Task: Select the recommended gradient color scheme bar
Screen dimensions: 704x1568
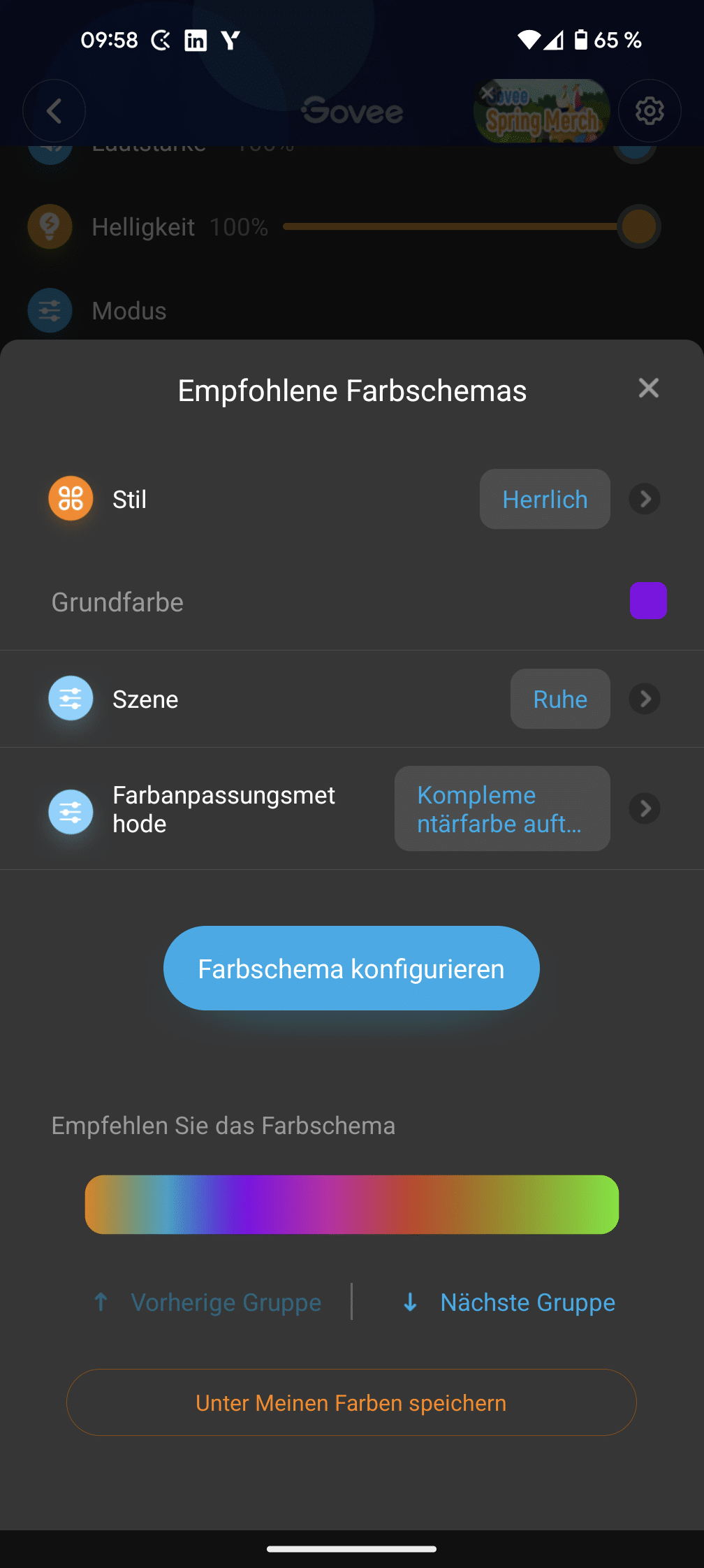Action: 351,1205
